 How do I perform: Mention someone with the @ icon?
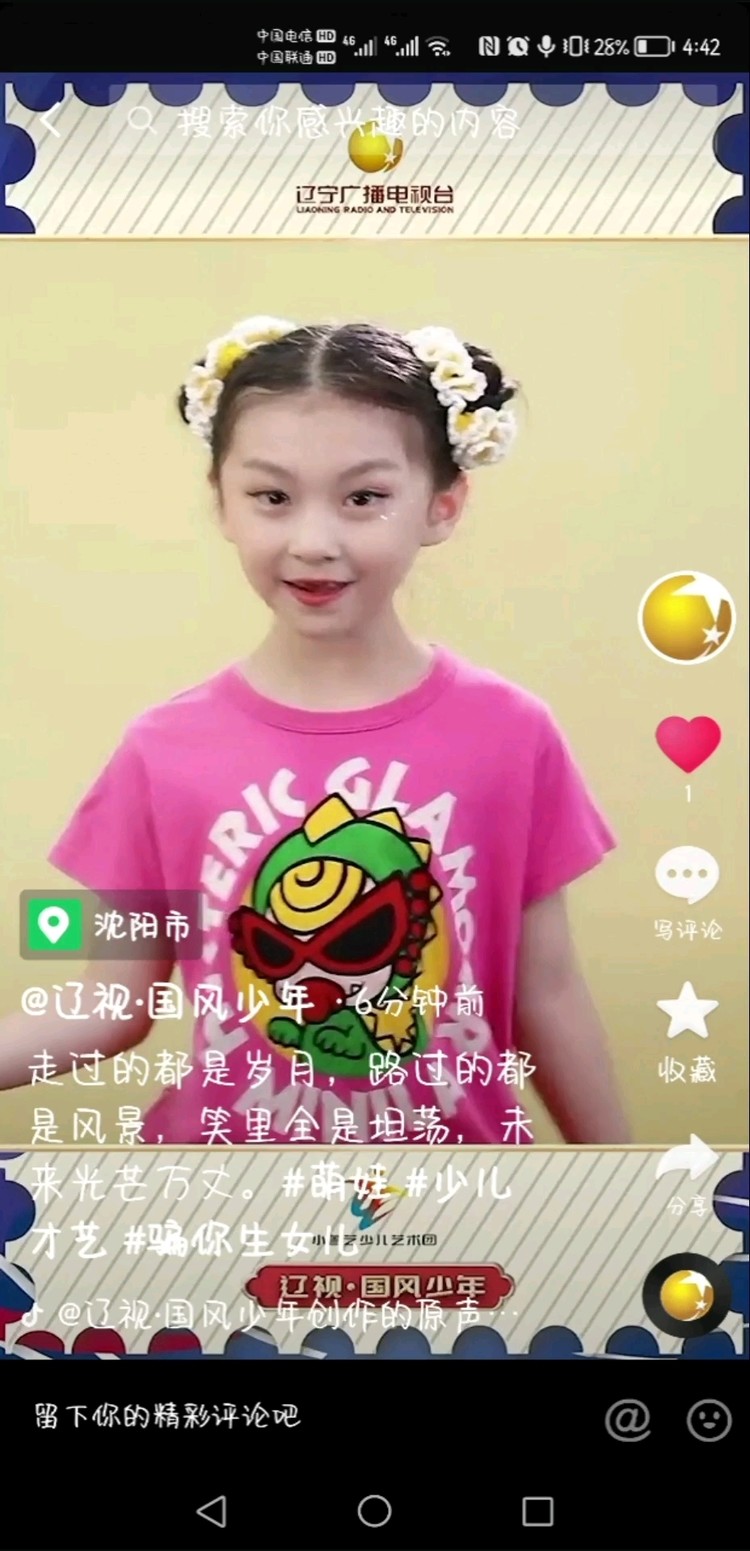tap(628, 1418)
